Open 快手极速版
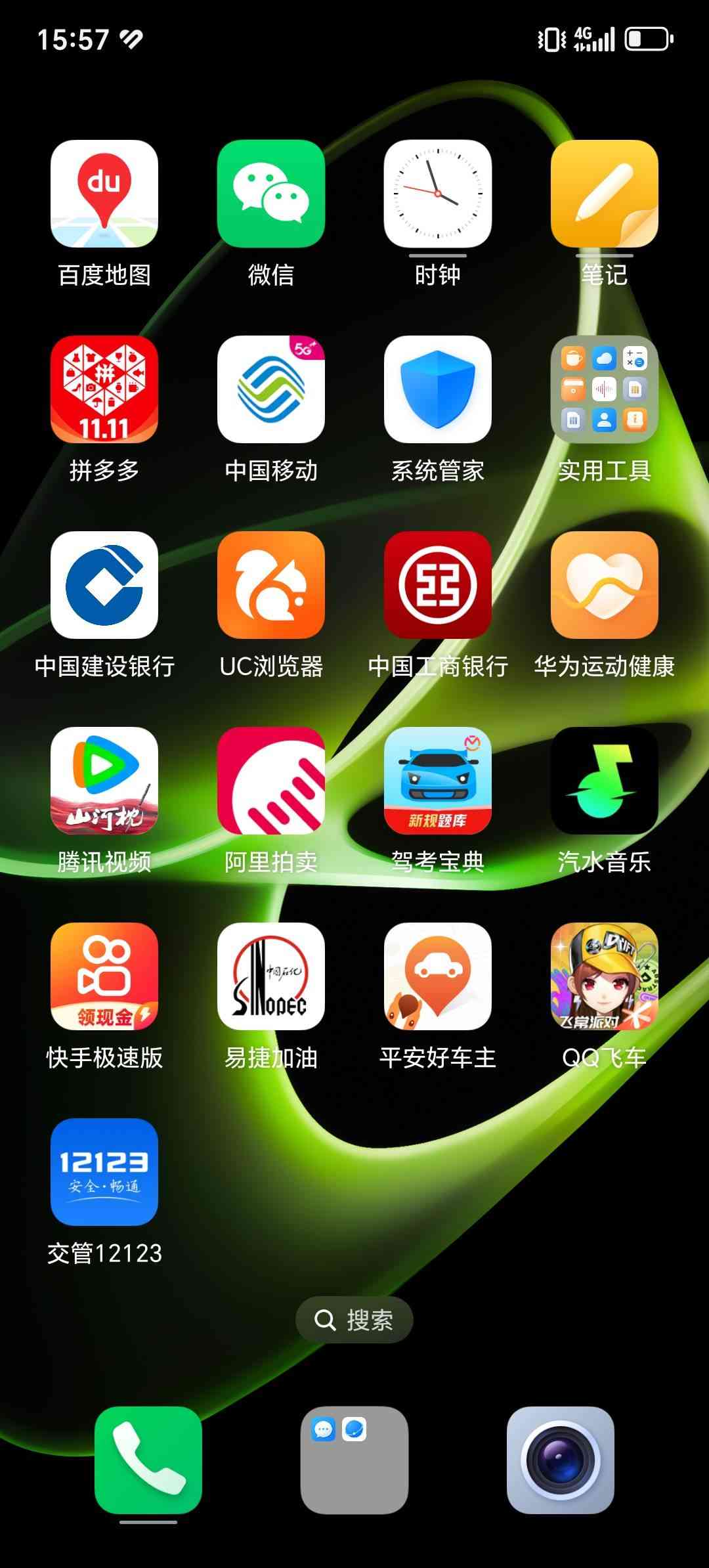The width and height of the screenshot is (709, 1568). (104, 976)
